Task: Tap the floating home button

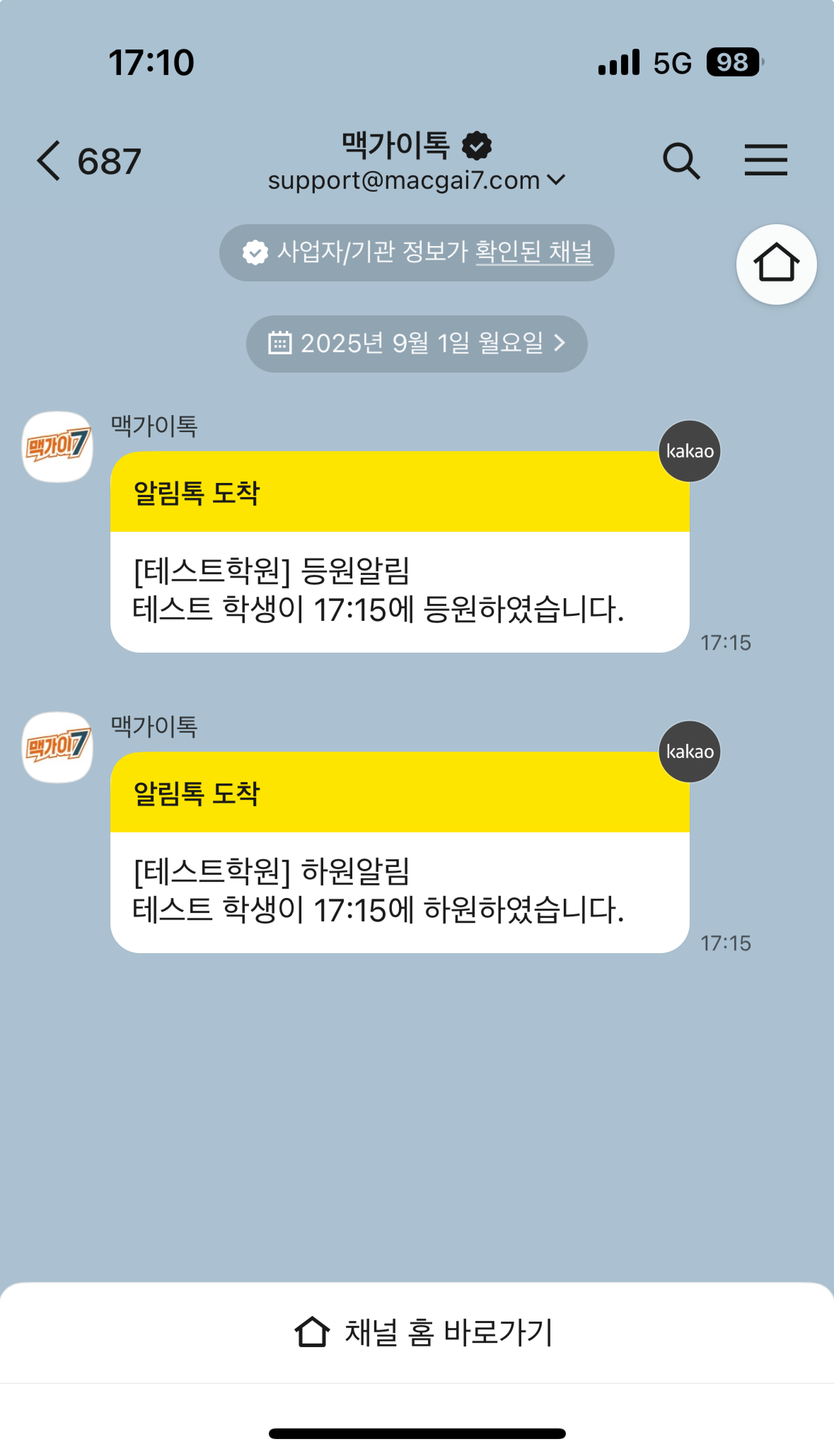Action: pyautogui.click(x=776, y=264)
